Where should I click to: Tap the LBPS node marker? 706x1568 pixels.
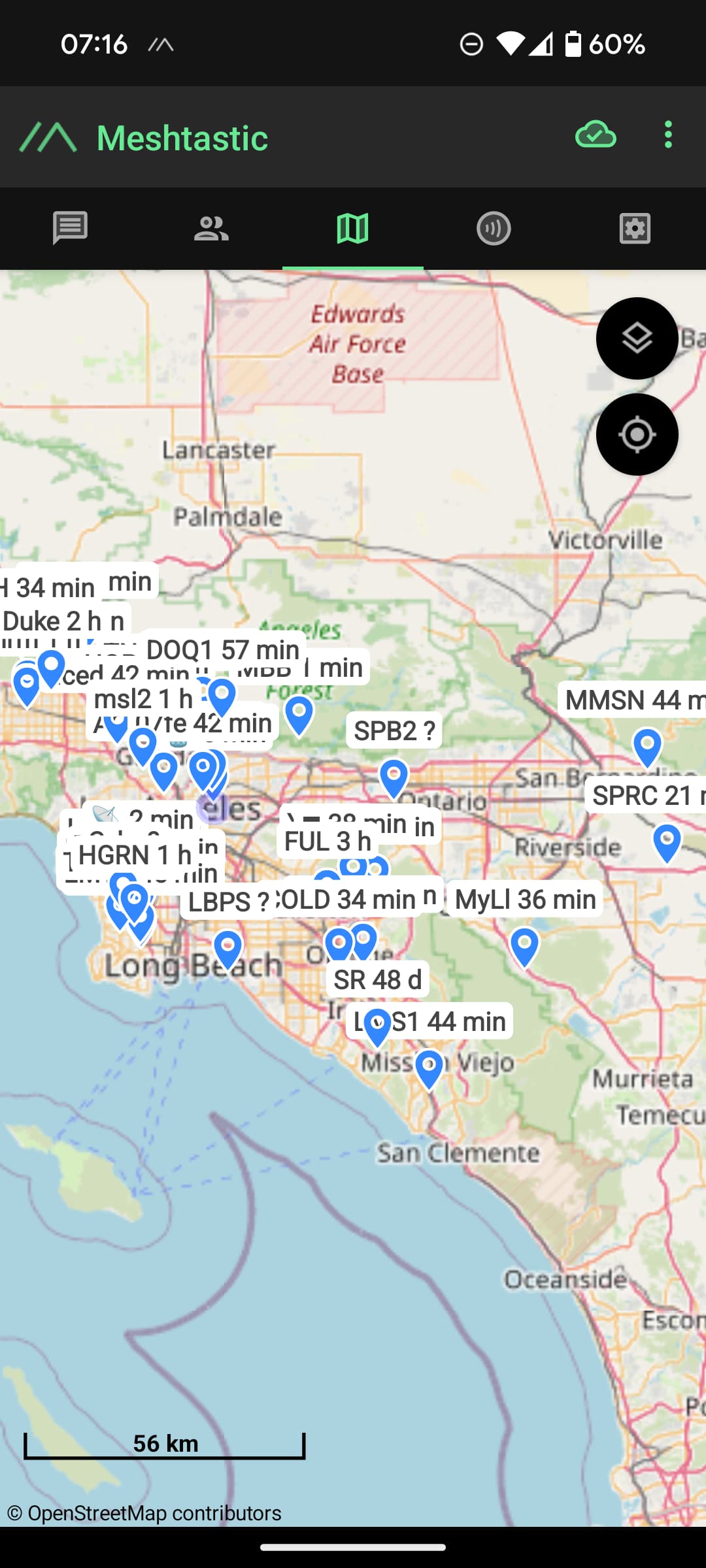coord(227,948)
